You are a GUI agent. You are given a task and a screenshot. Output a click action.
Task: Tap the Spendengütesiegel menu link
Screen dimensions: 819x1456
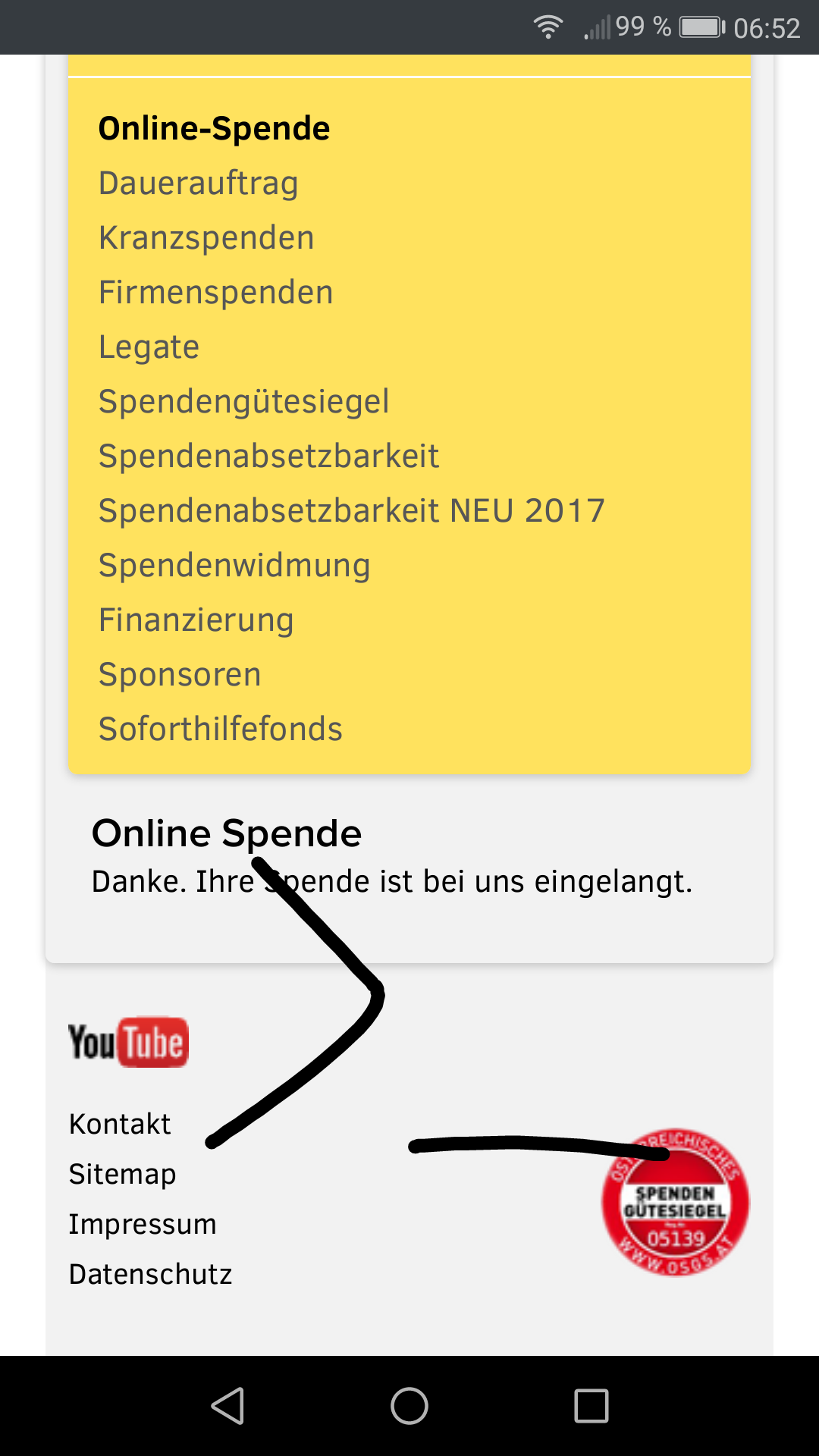point(243,402)
